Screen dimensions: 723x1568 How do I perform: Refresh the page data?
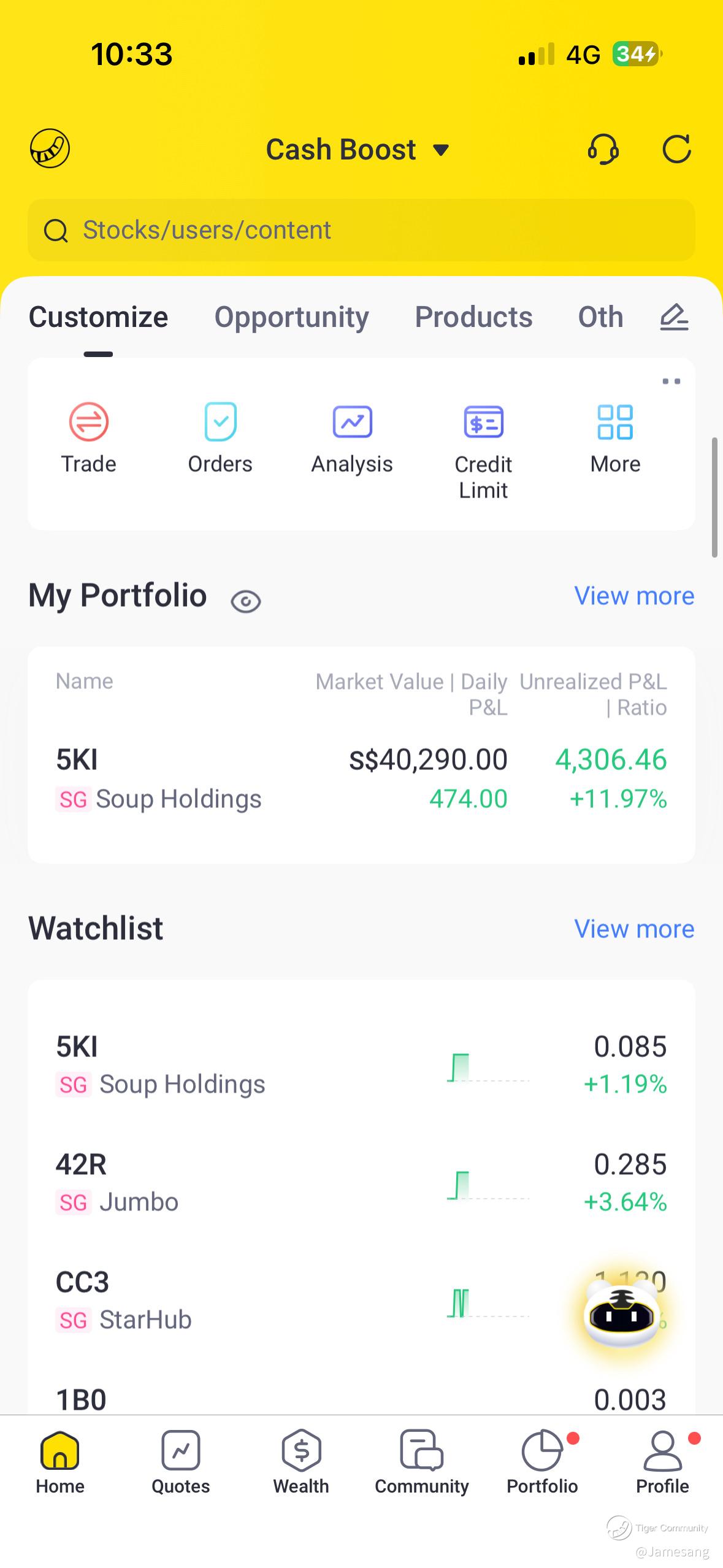coord(676,149)
